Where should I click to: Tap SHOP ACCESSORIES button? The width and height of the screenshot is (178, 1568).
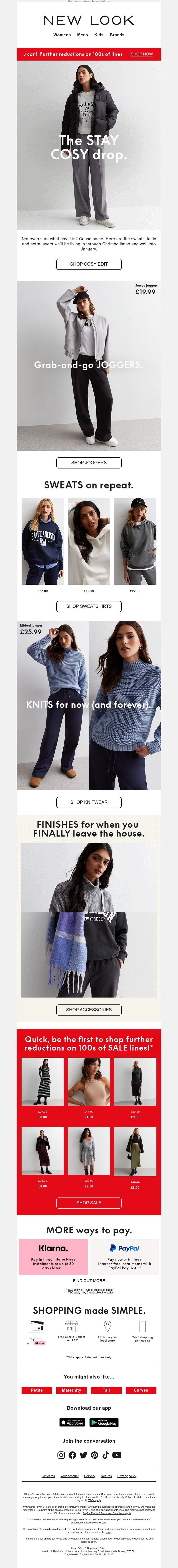click(x=89, y=1010)
